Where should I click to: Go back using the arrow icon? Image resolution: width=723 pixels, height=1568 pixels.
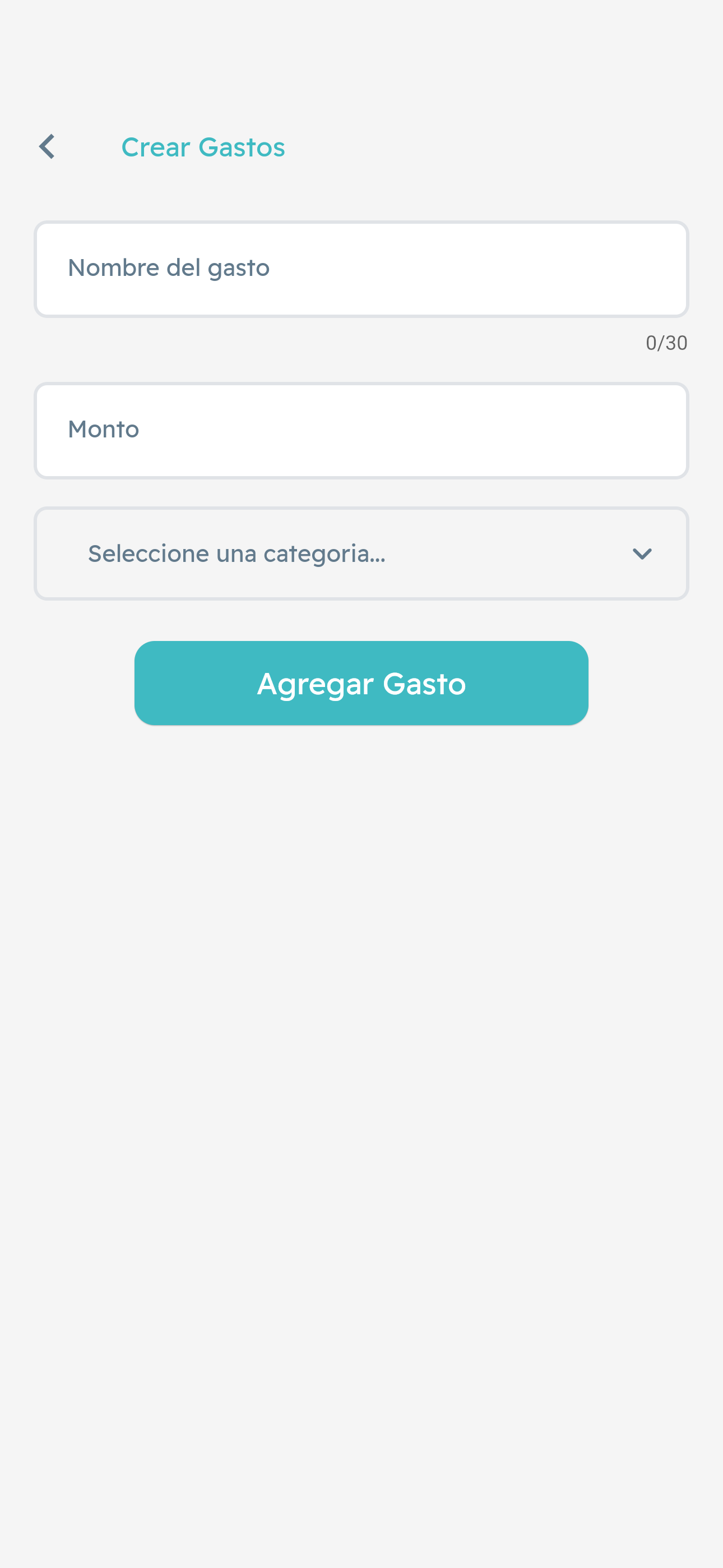pyautogui.click(x=47, y=147)
